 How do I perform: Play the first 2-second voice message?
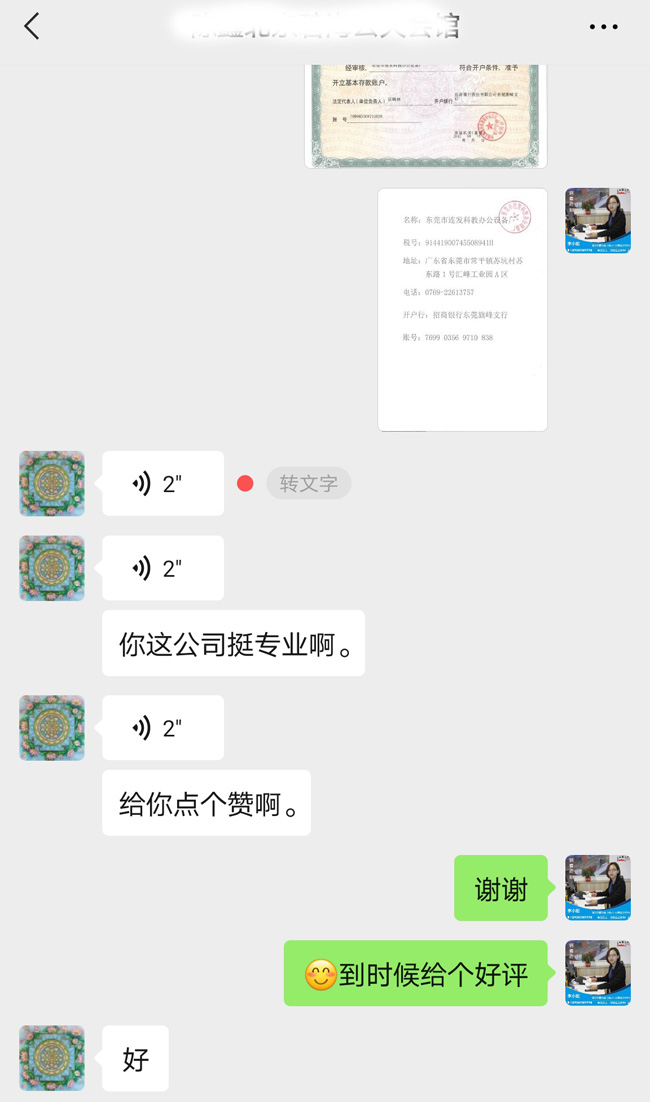pyautogui.click(x=163, y=484)
